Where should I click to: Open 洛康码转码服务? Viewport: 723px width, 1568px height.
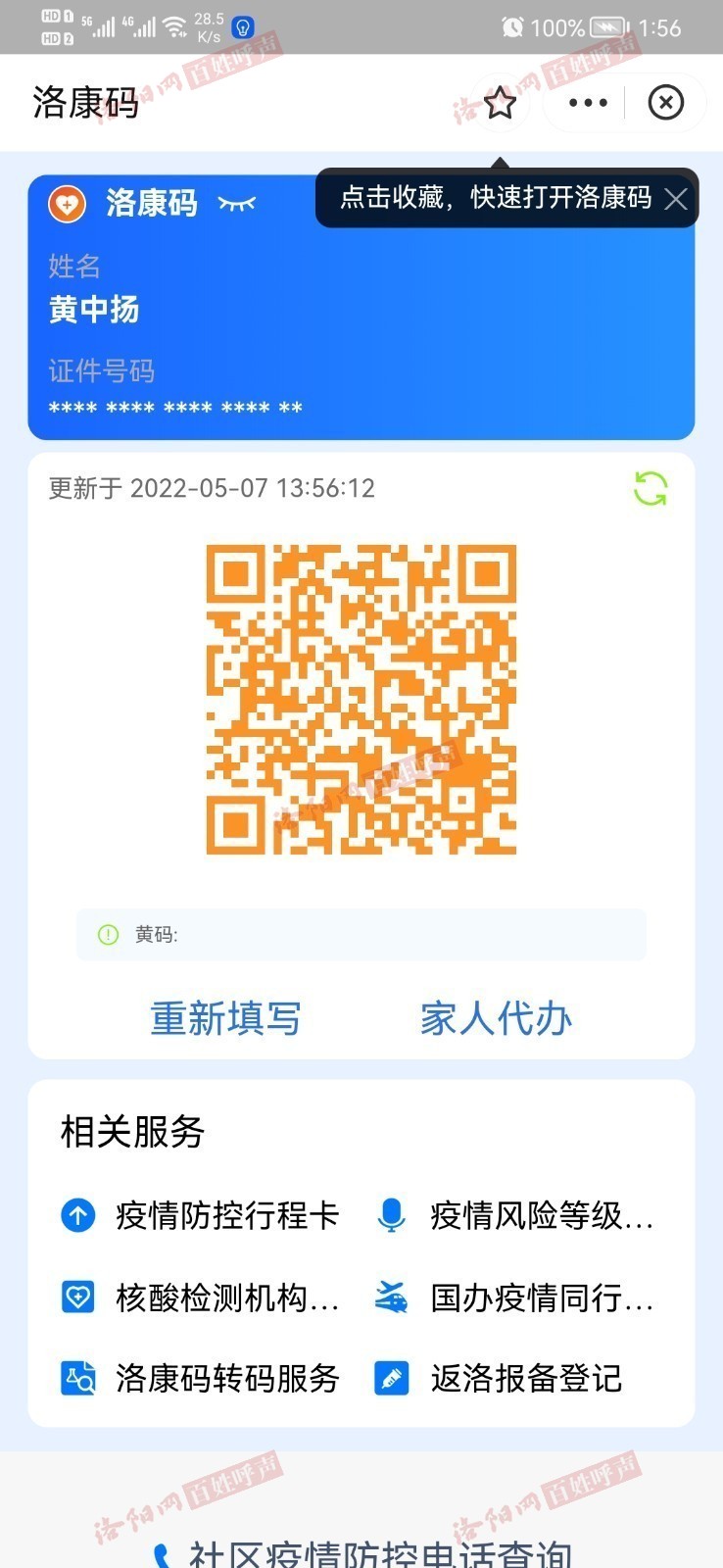pos(200,1378)
